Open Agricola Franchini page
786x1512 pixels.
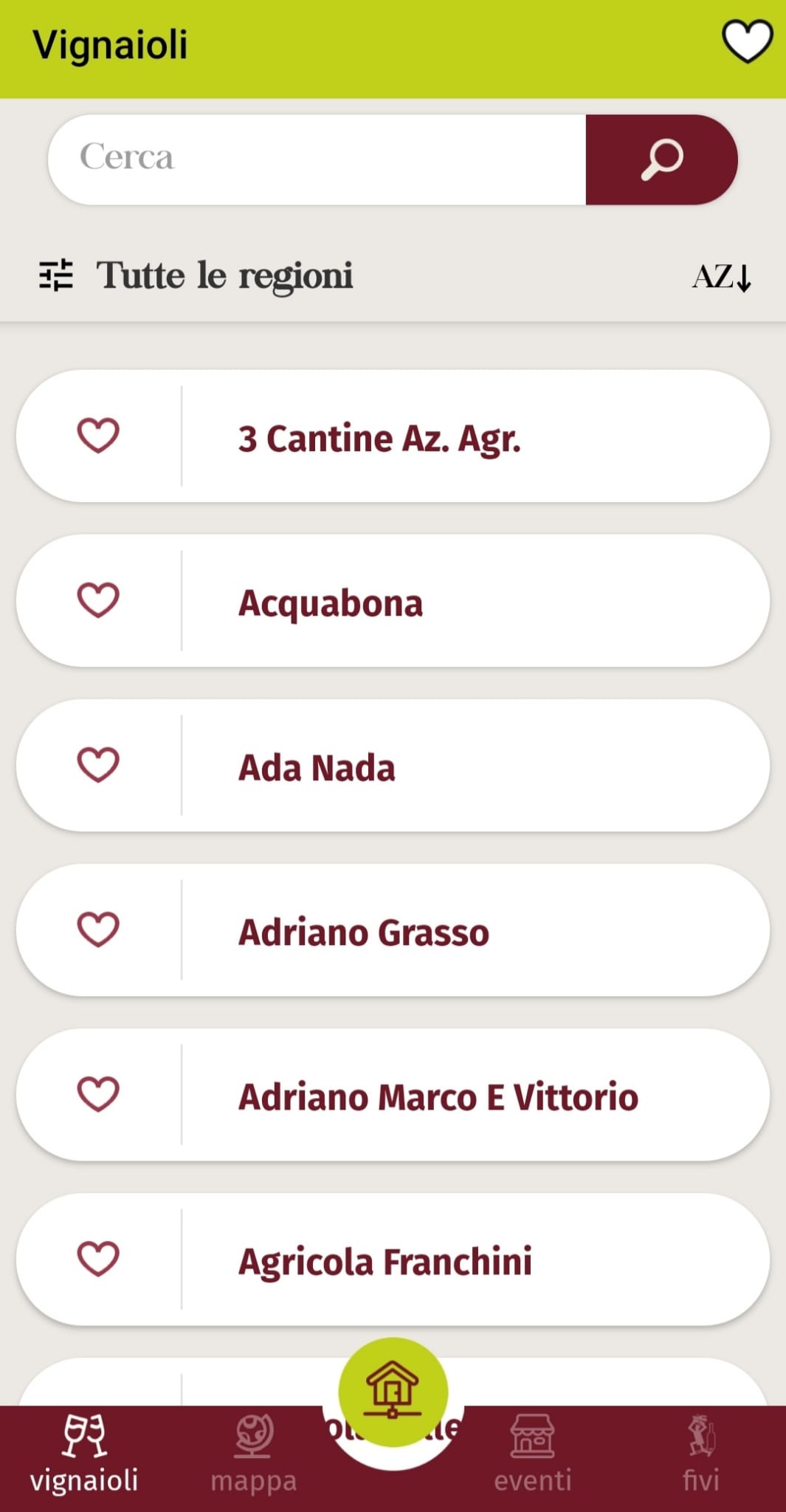472,1261
